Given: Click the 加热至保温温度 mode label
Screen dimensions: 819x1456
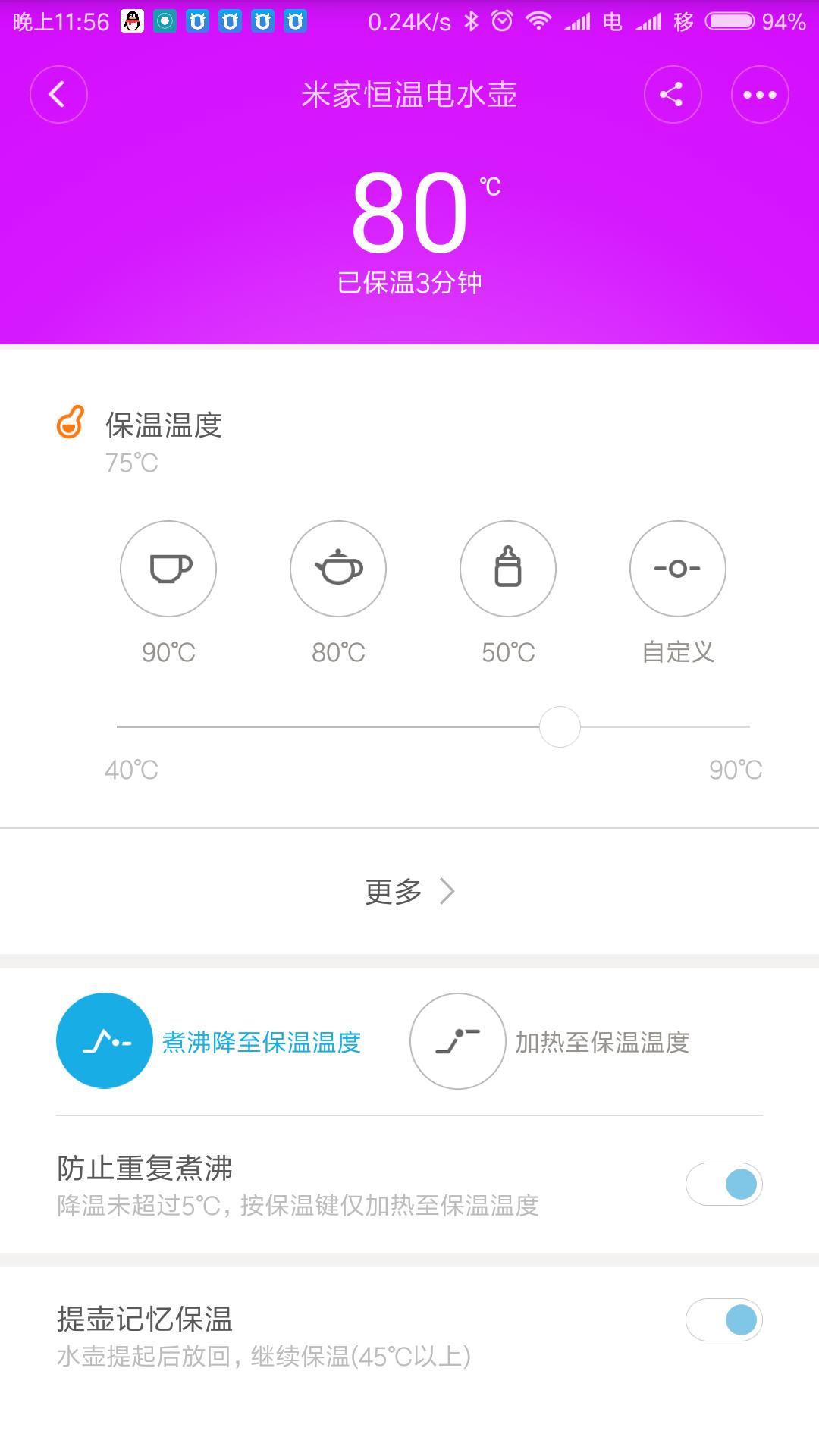Looking at the screenshot, I should click(x=603, y=1040).
